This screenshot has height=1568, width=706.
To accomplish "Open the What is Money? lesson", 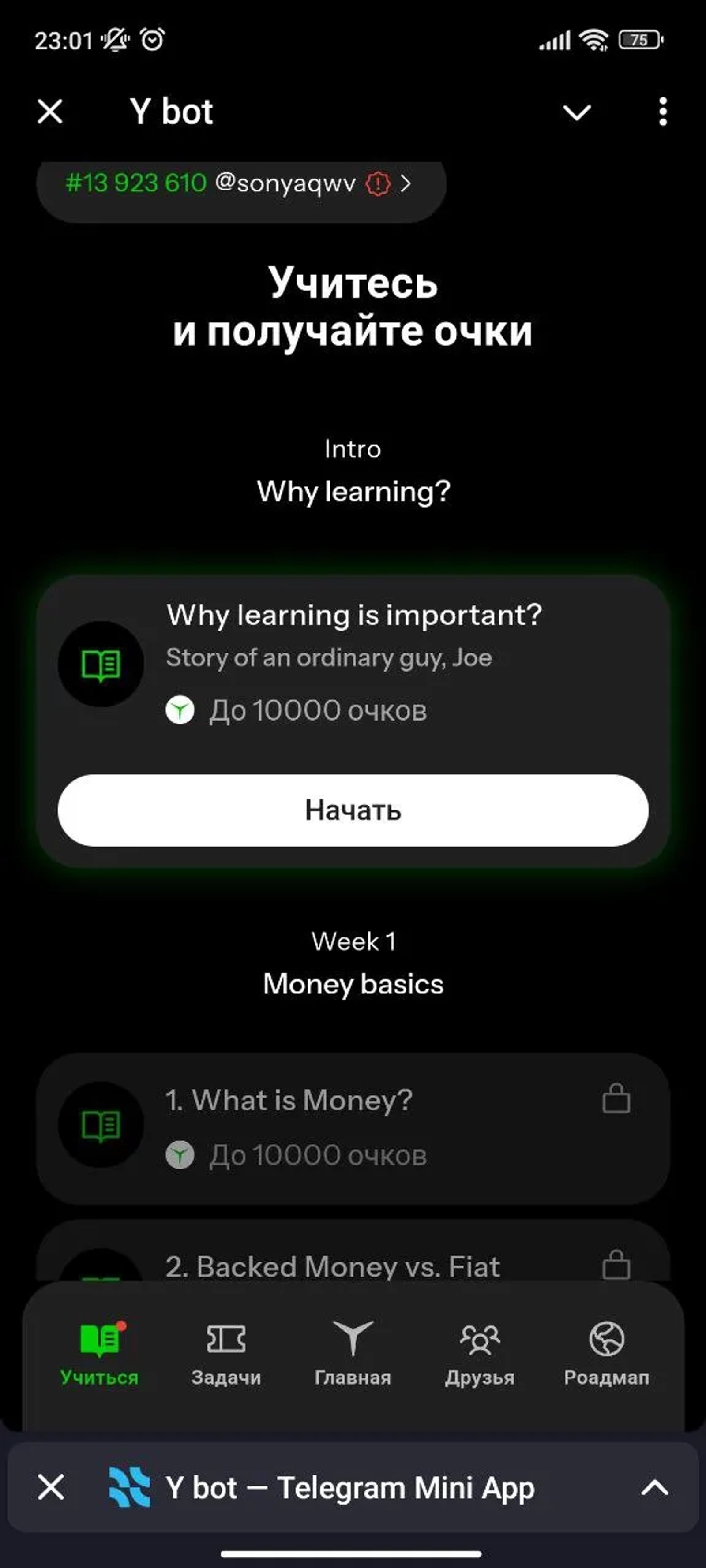I will pyautogui.click(x=353, y=1127).
